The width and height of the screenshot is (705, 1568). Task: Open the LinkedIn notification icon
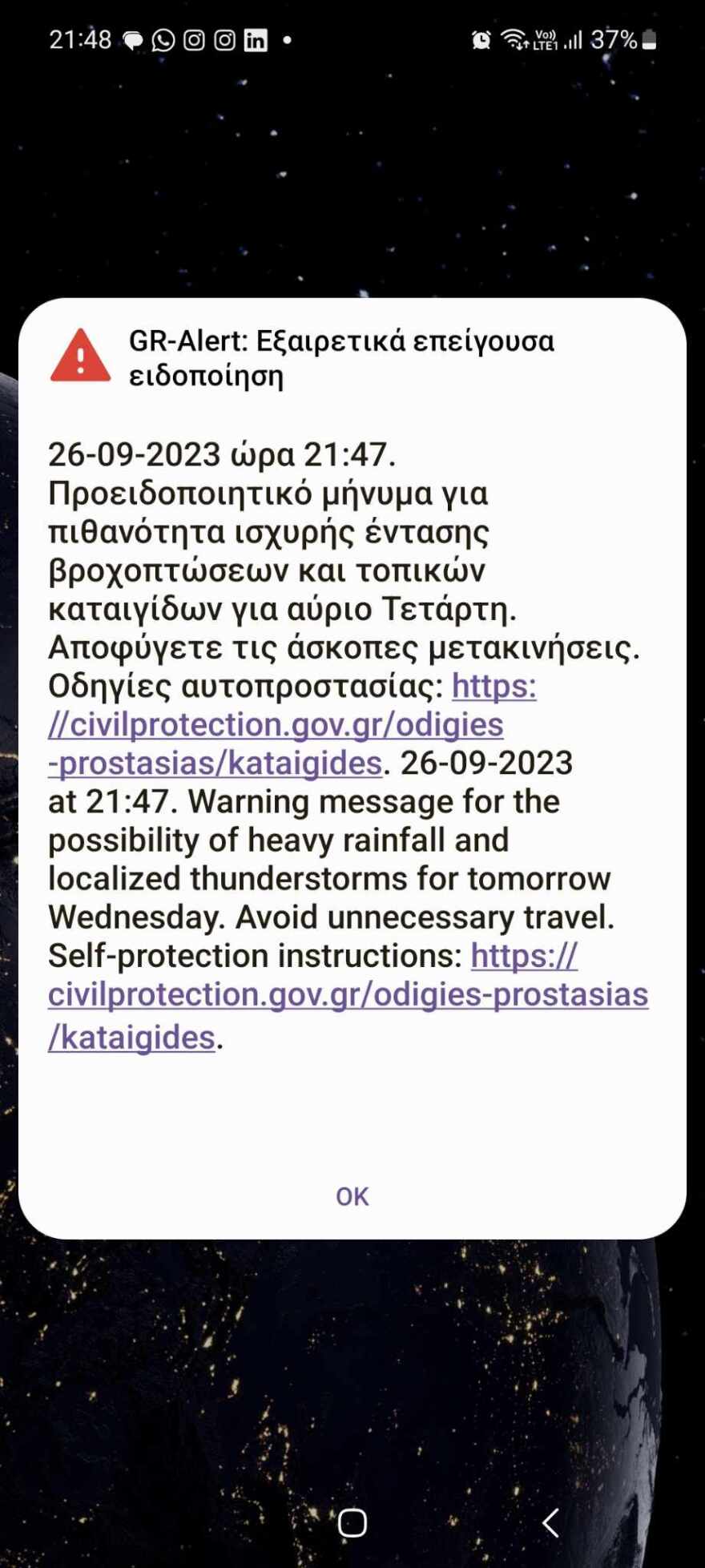(256, 40)
